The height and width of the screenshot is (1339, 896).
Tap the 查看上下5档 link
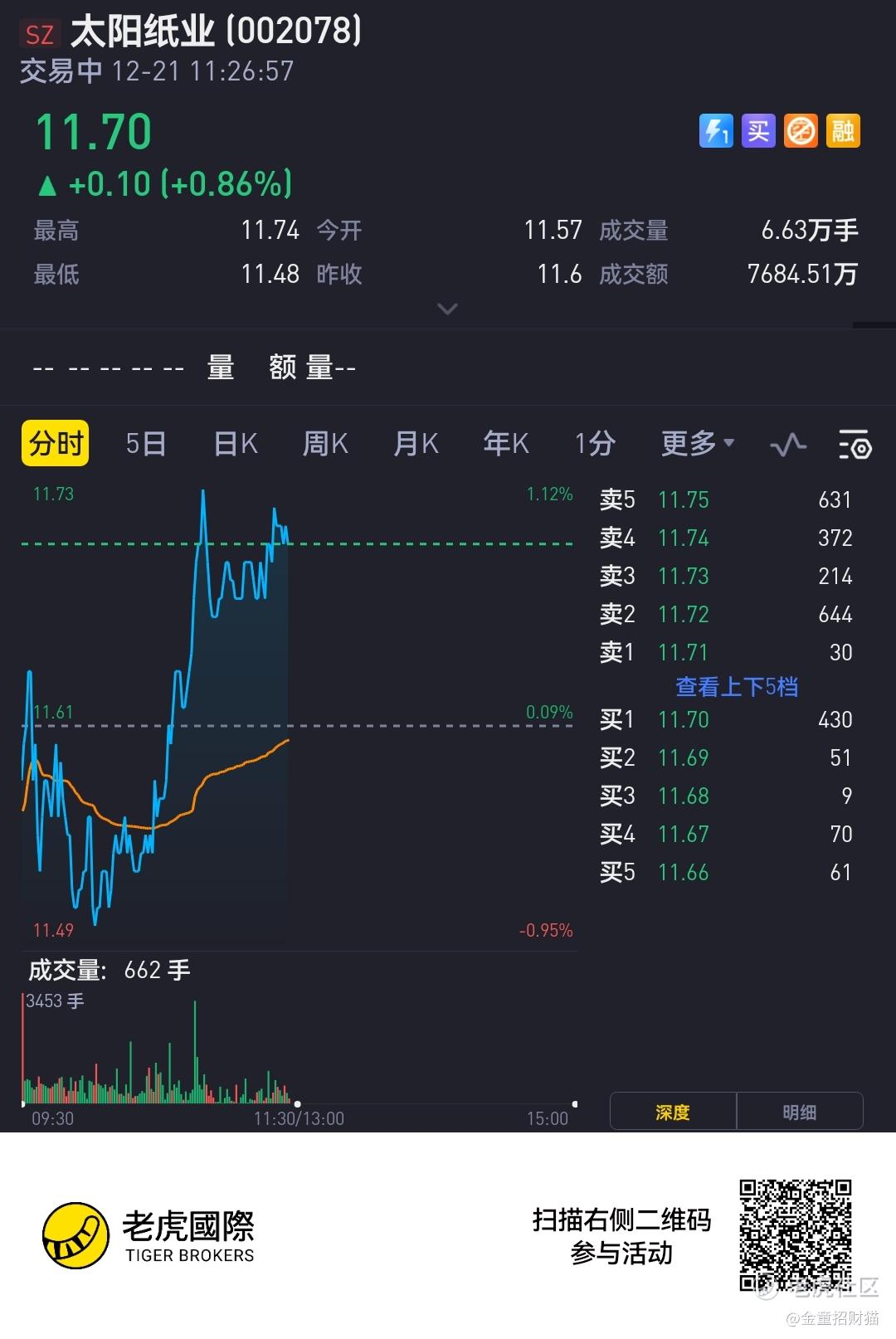click(x=737, y=686)
